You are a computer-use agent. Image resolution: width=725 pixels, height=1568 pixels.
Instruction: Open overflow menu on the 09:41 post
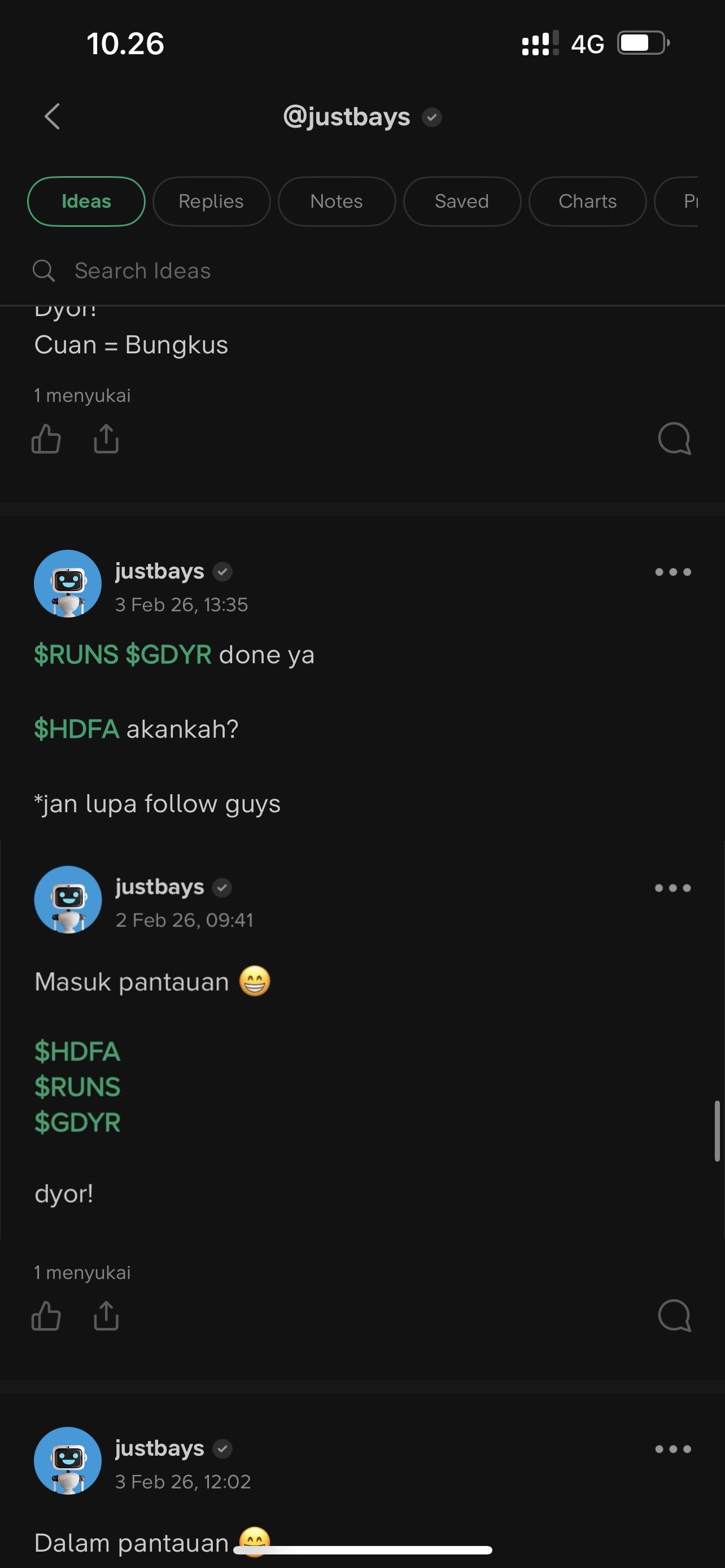672,888
